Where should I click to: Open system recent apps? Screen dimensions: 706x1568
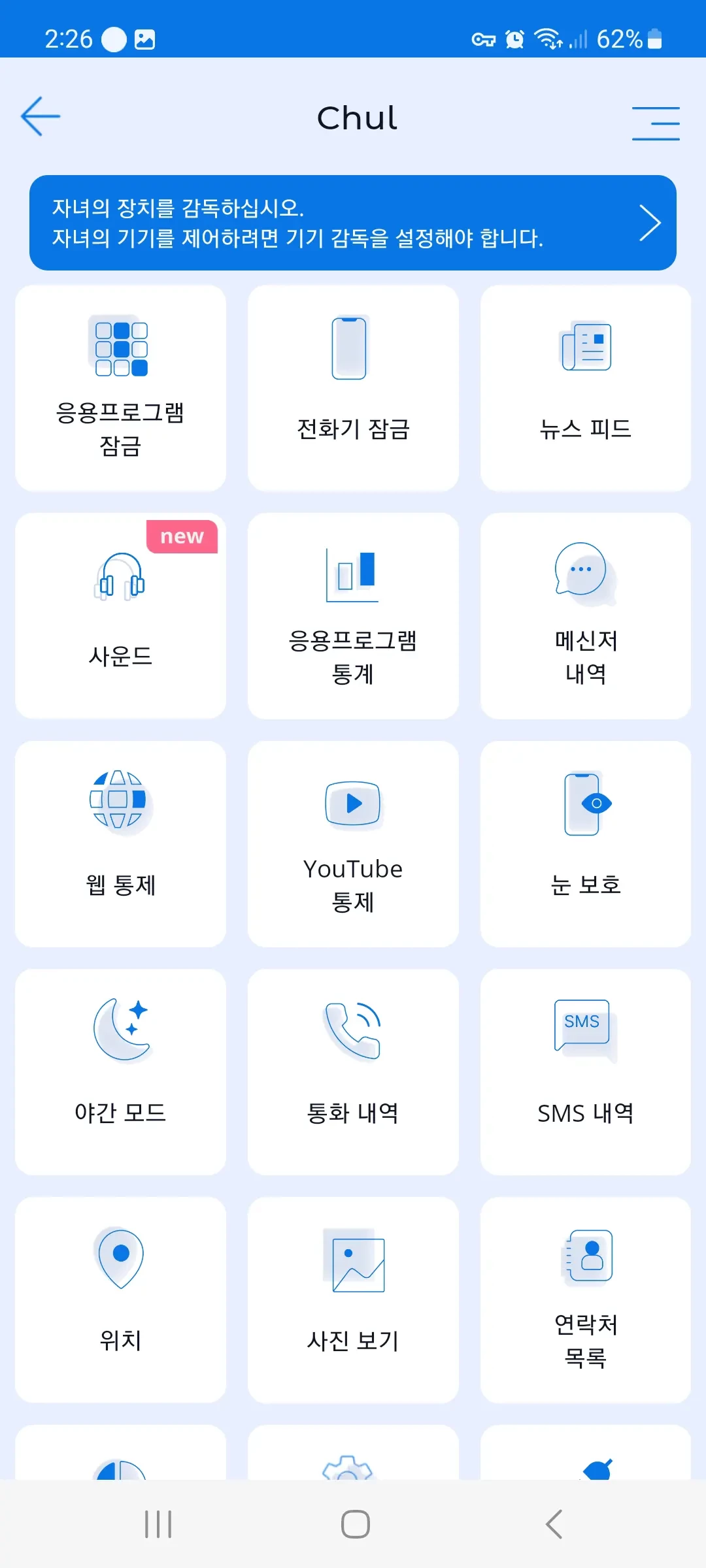(x=158, y=1524)
